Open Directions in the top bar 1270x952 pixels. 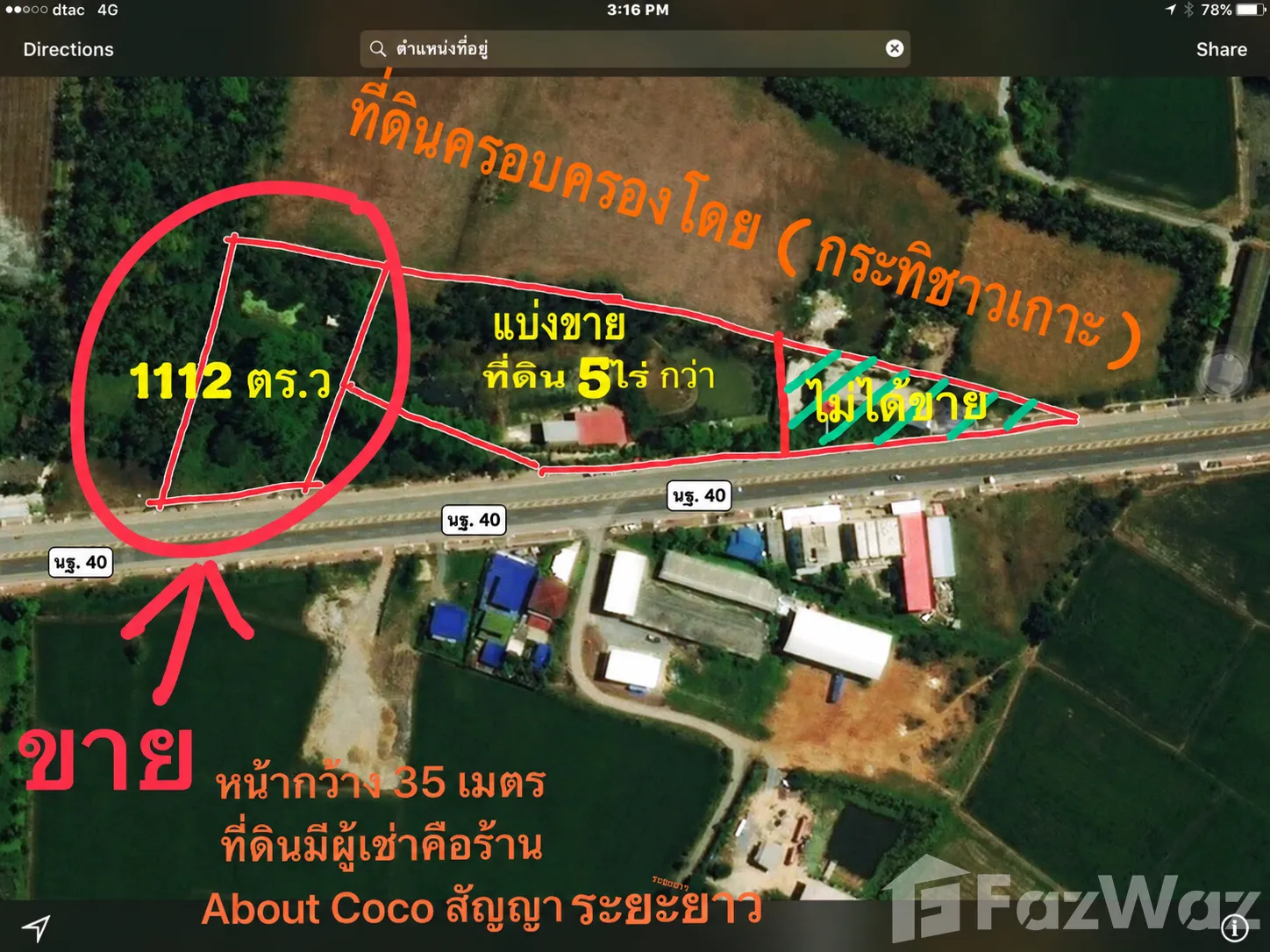coord(68,49)
